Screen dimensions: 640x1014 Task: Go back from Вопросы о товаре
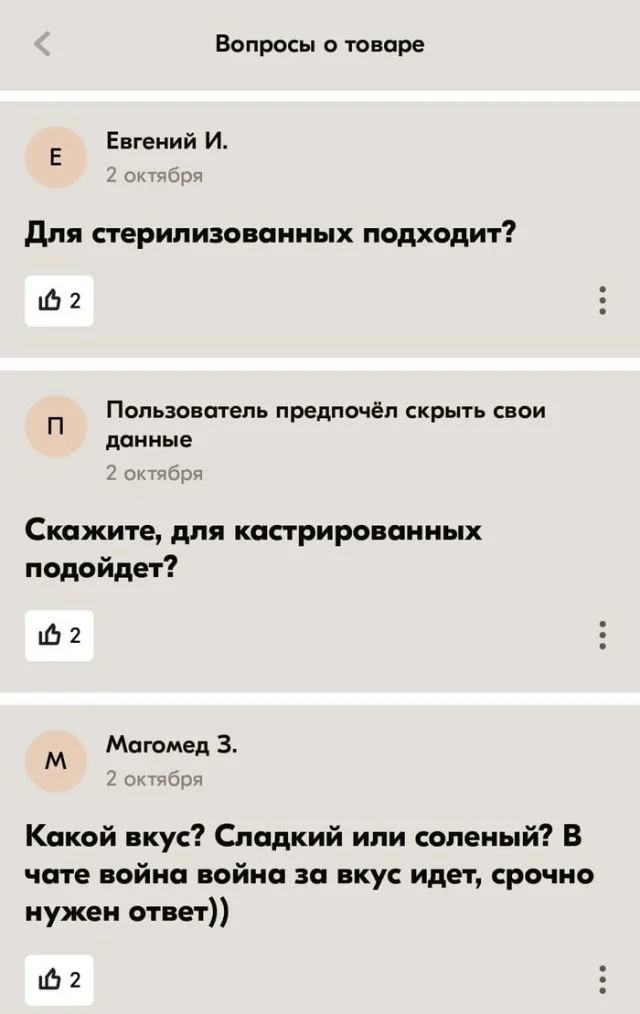[x=42, y=44]
